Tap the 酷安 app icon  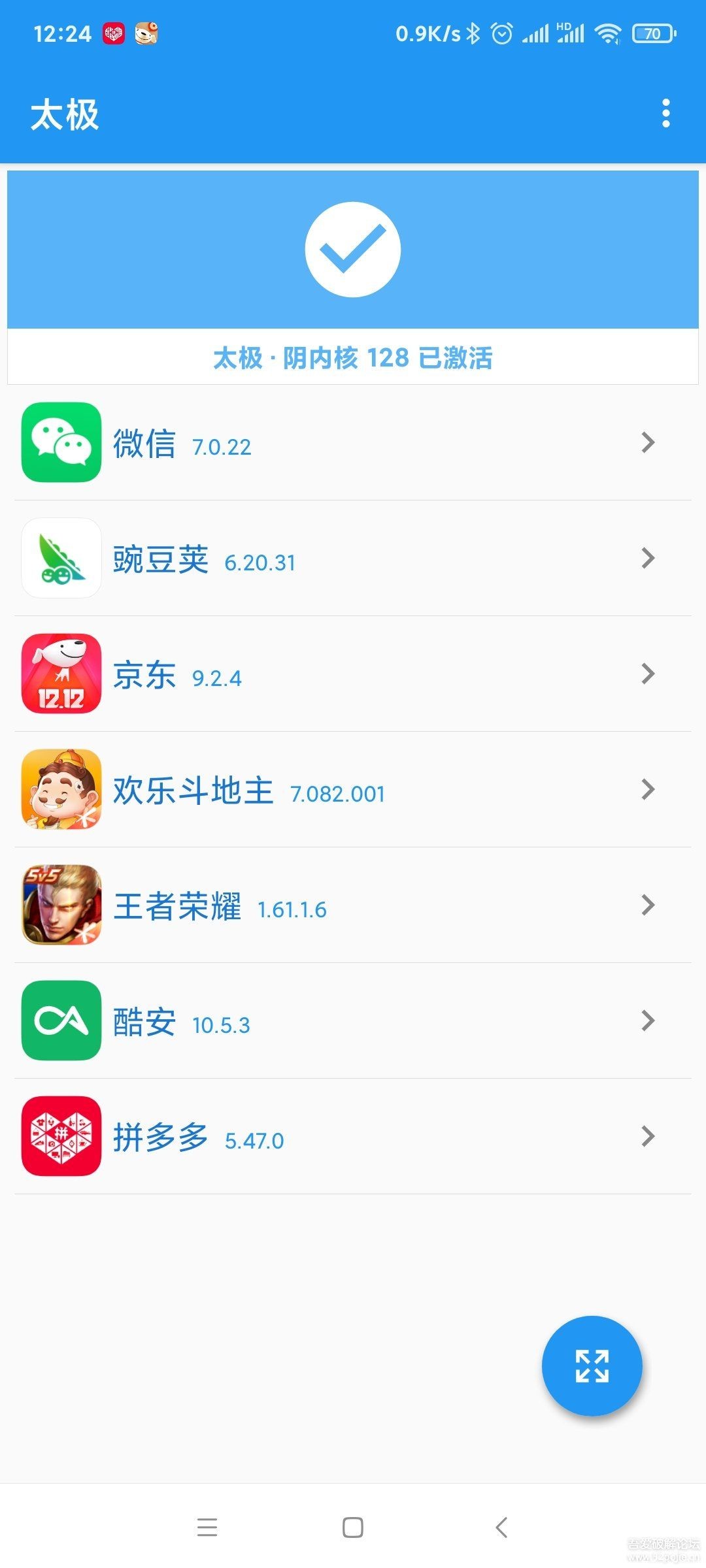(62, 1021)
